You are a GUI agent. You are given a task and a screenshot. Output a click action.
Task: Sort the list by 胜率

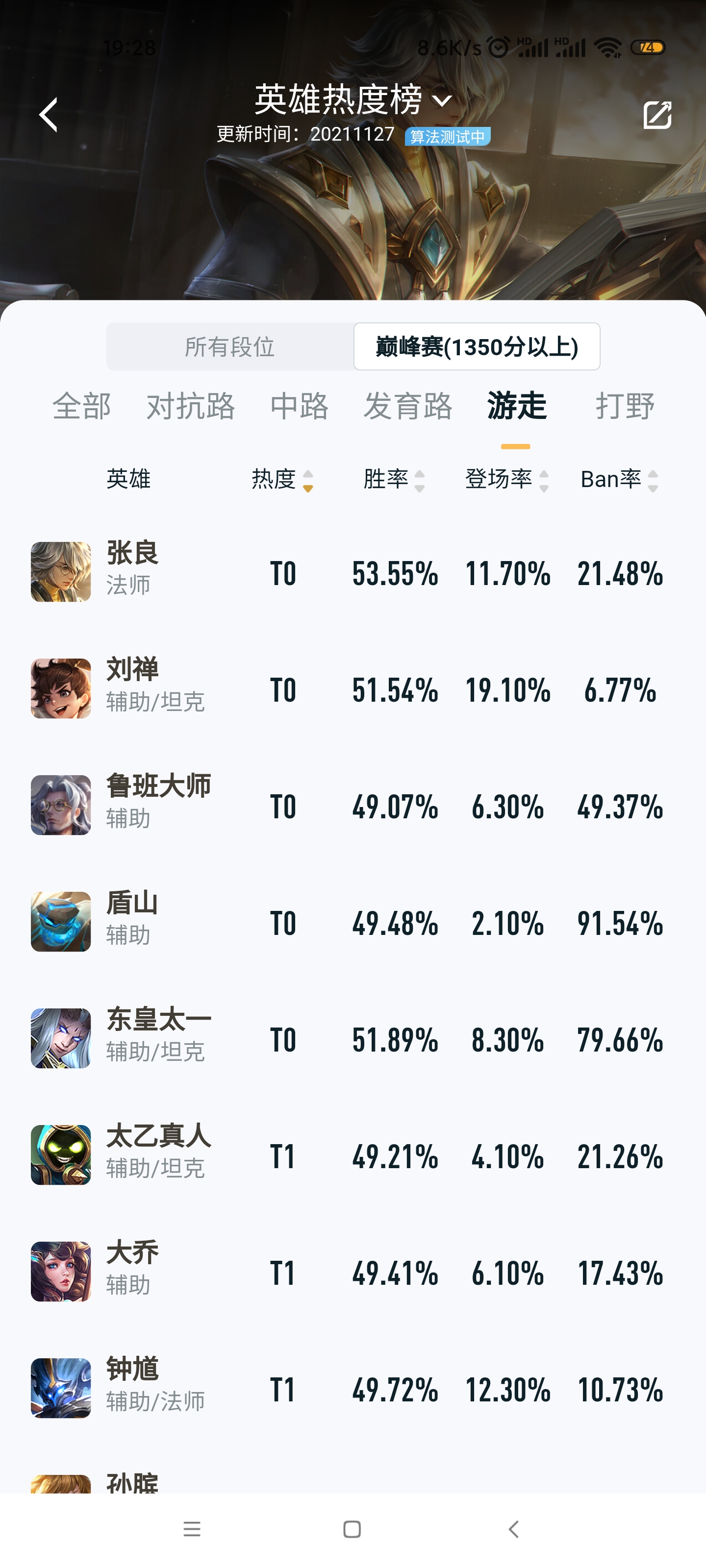point(394,480)
